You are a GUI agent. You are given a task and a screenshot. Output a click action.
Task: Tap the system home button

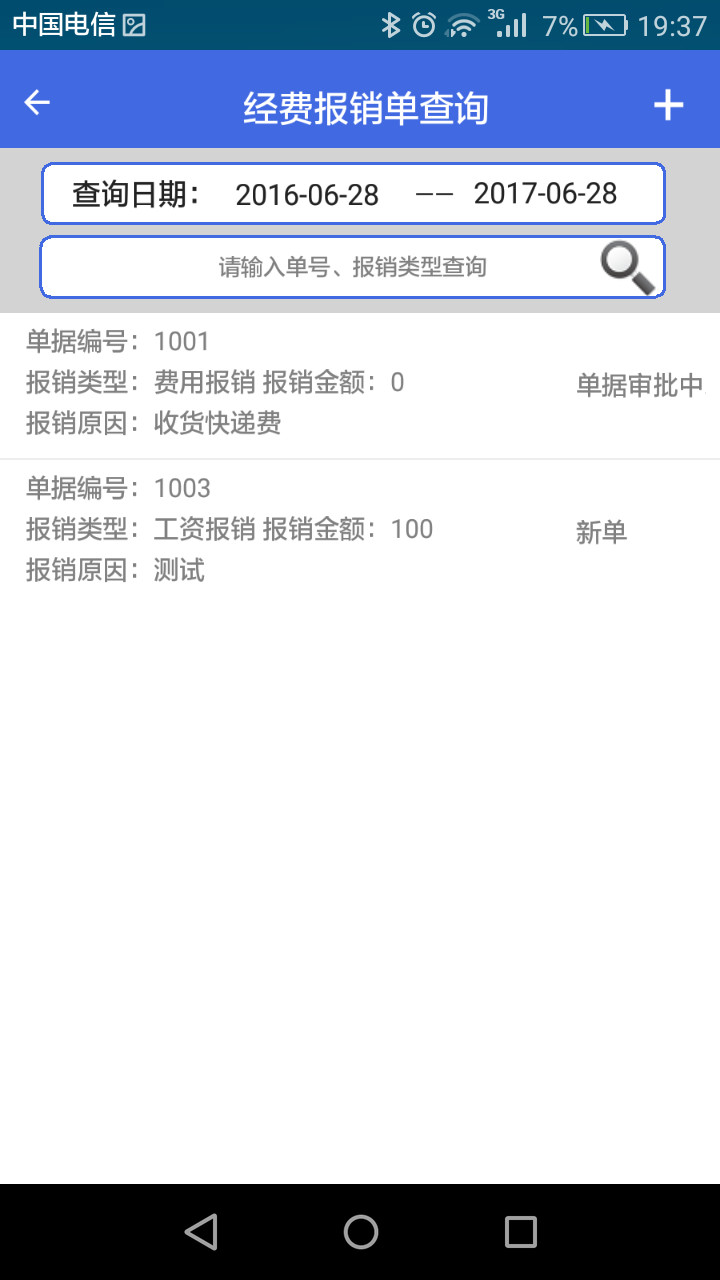click(x=361, y=1232)
